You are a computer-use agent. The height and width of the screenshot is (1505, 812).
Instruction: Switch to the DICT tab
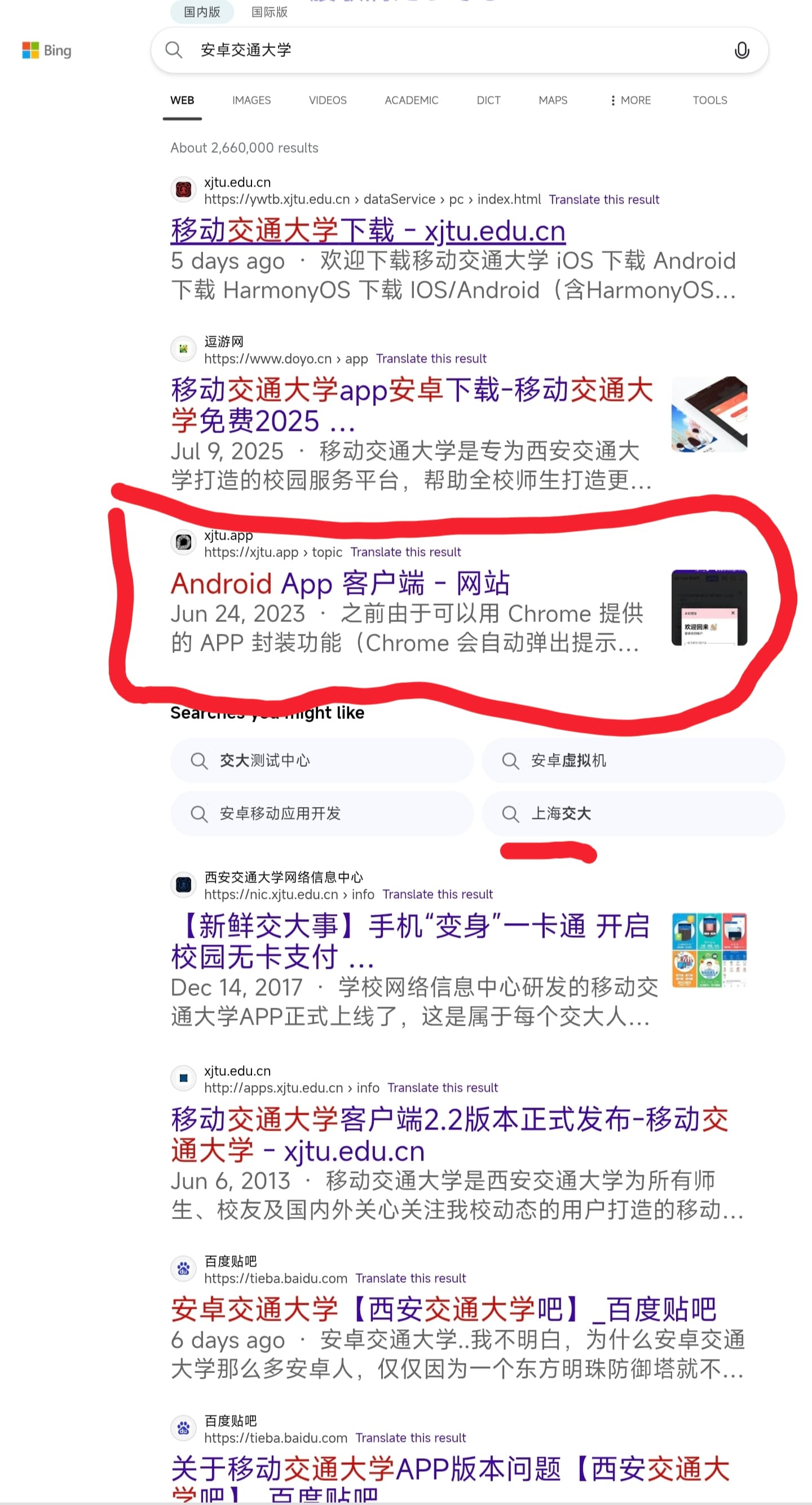[488, 100]
